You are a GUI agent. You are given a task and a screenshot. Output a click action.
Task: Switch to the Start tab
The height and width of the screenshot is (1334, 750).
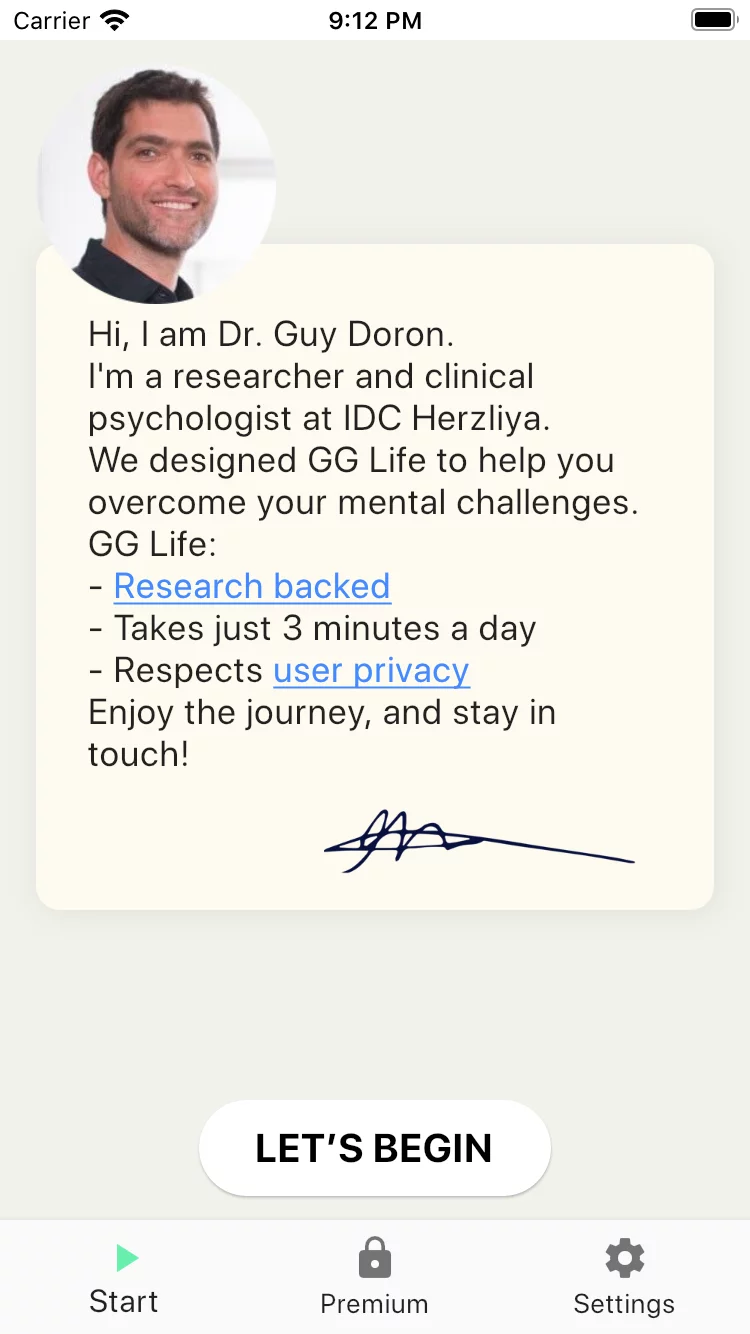click(x=124, y=1278)
